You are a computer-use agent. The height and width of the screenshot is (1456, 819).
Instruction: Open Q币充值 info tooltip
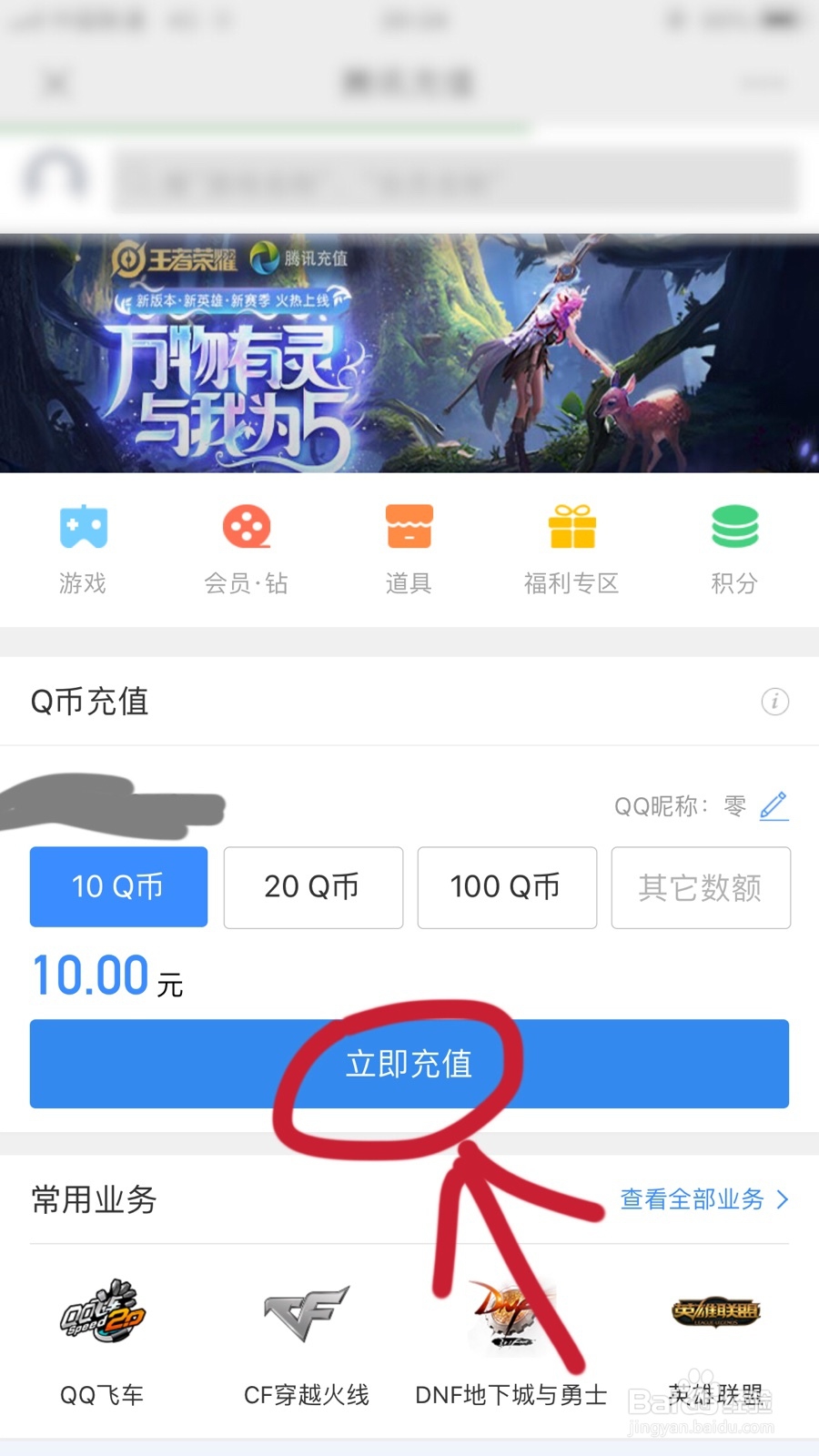(x=774, y=702)
